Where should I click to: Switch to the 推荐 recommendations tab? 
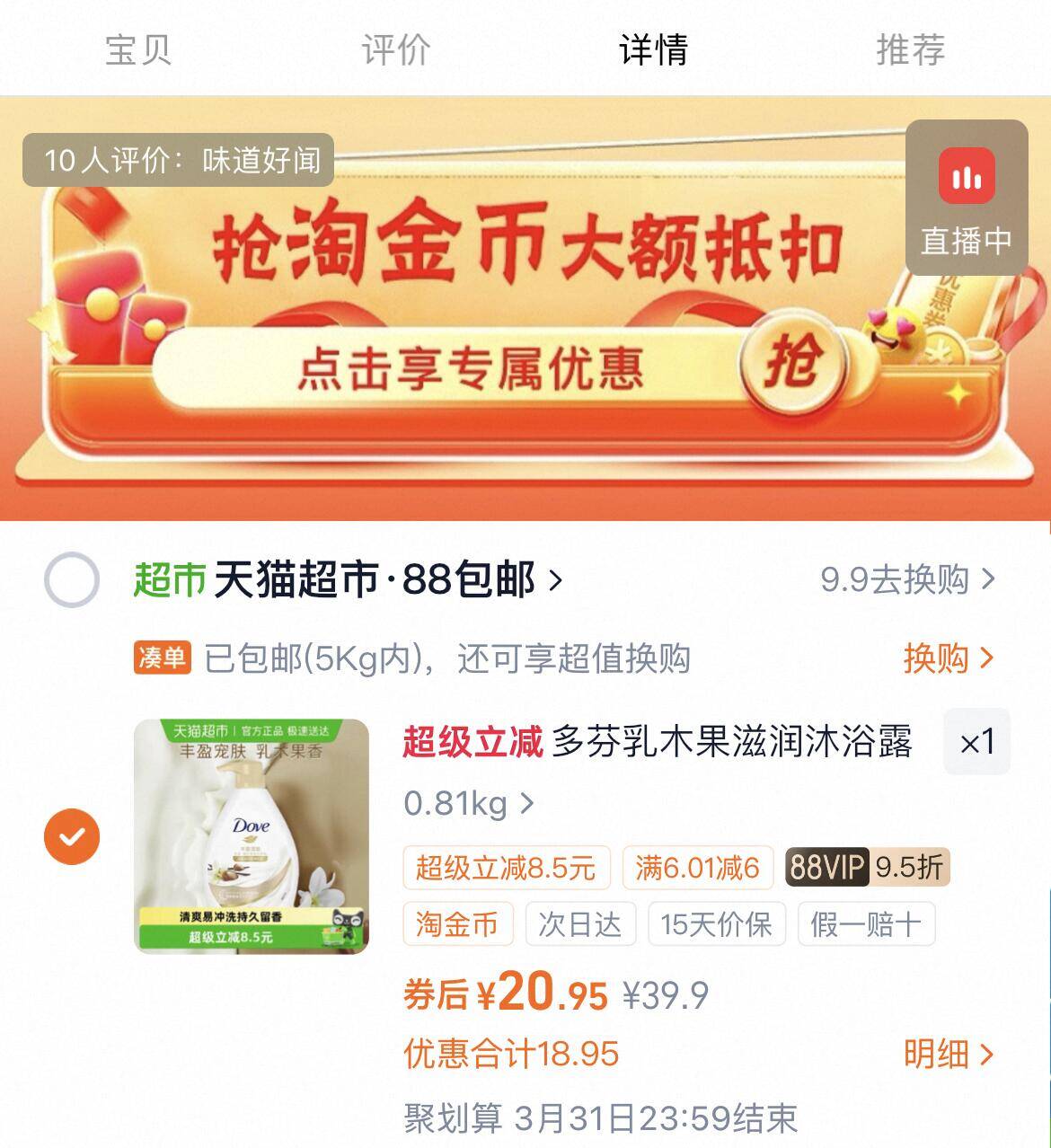point(911,52)
